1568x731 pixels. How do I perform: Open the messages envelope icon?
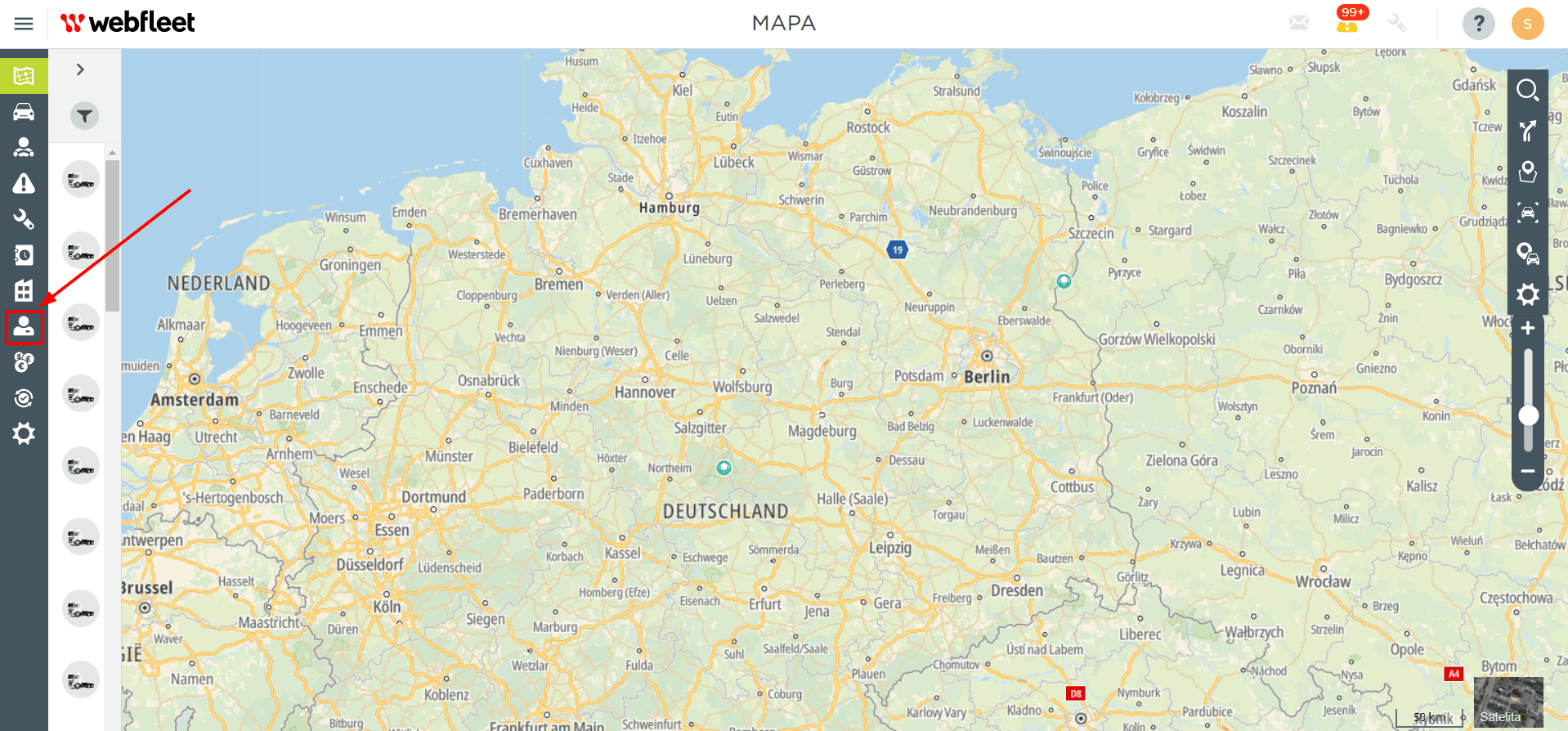coord(1298,23)
